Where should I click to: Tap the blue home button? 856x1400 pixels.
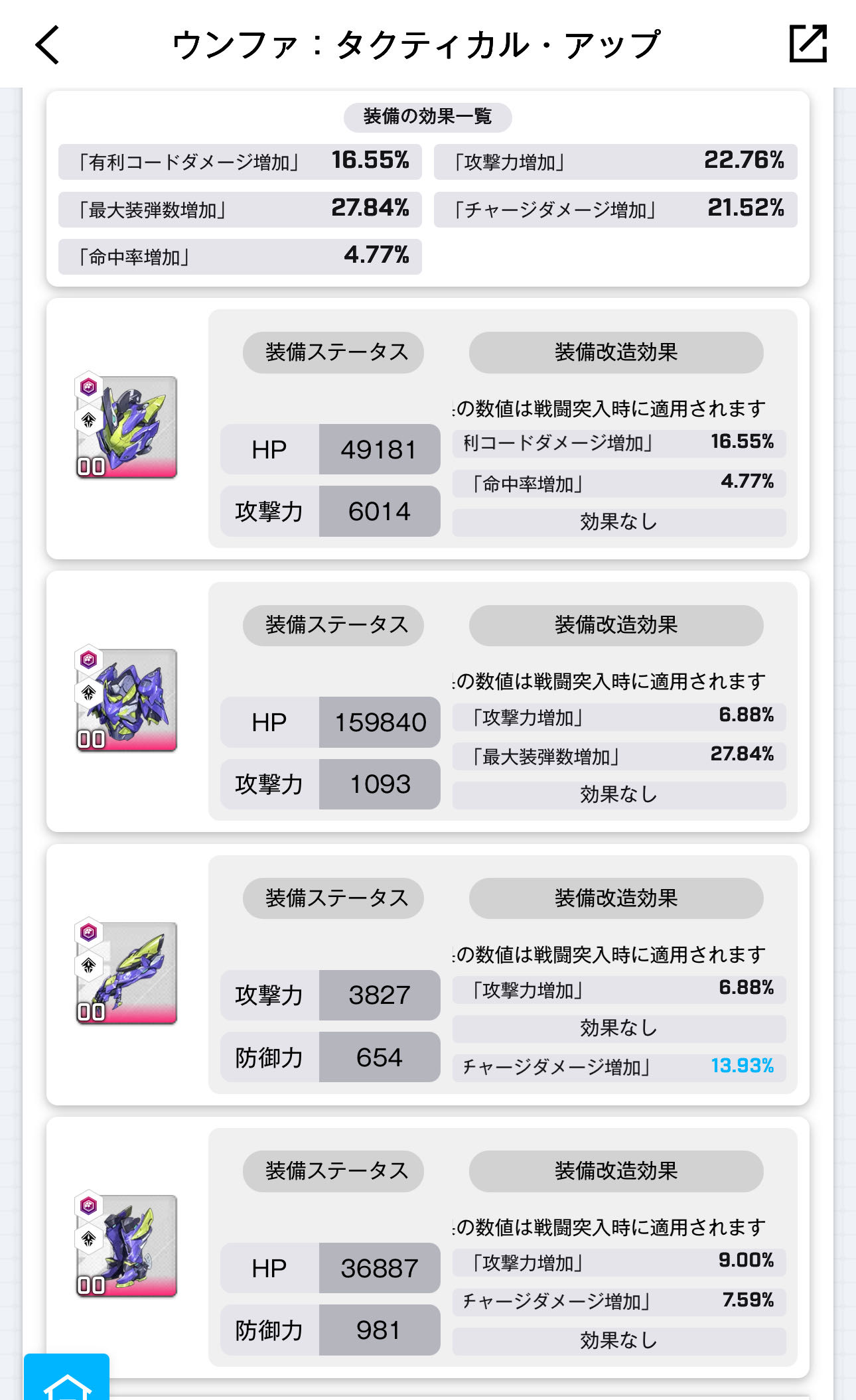pyautogui.click(x=66, y=1380)
